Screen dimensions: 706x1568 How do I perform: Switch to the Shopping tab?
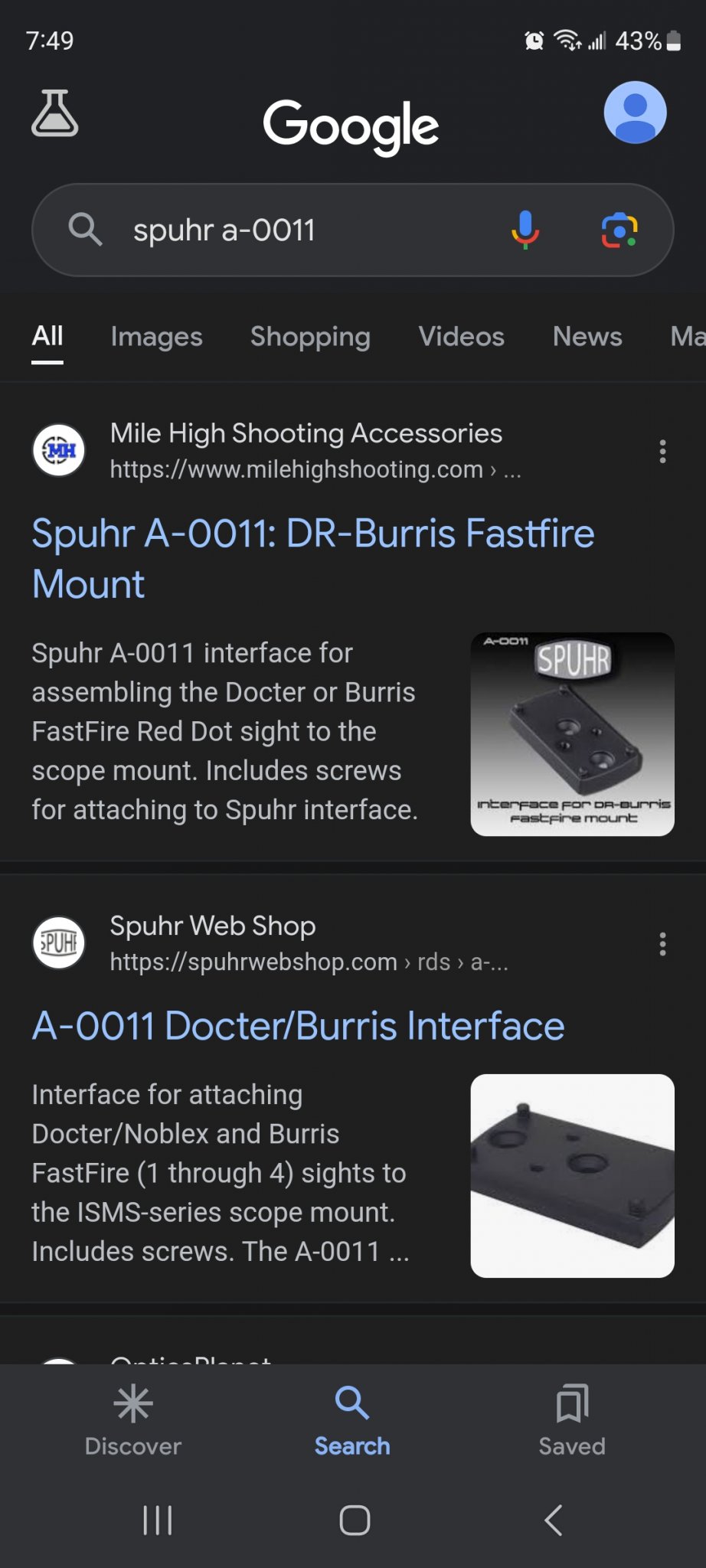click(310, 336)
